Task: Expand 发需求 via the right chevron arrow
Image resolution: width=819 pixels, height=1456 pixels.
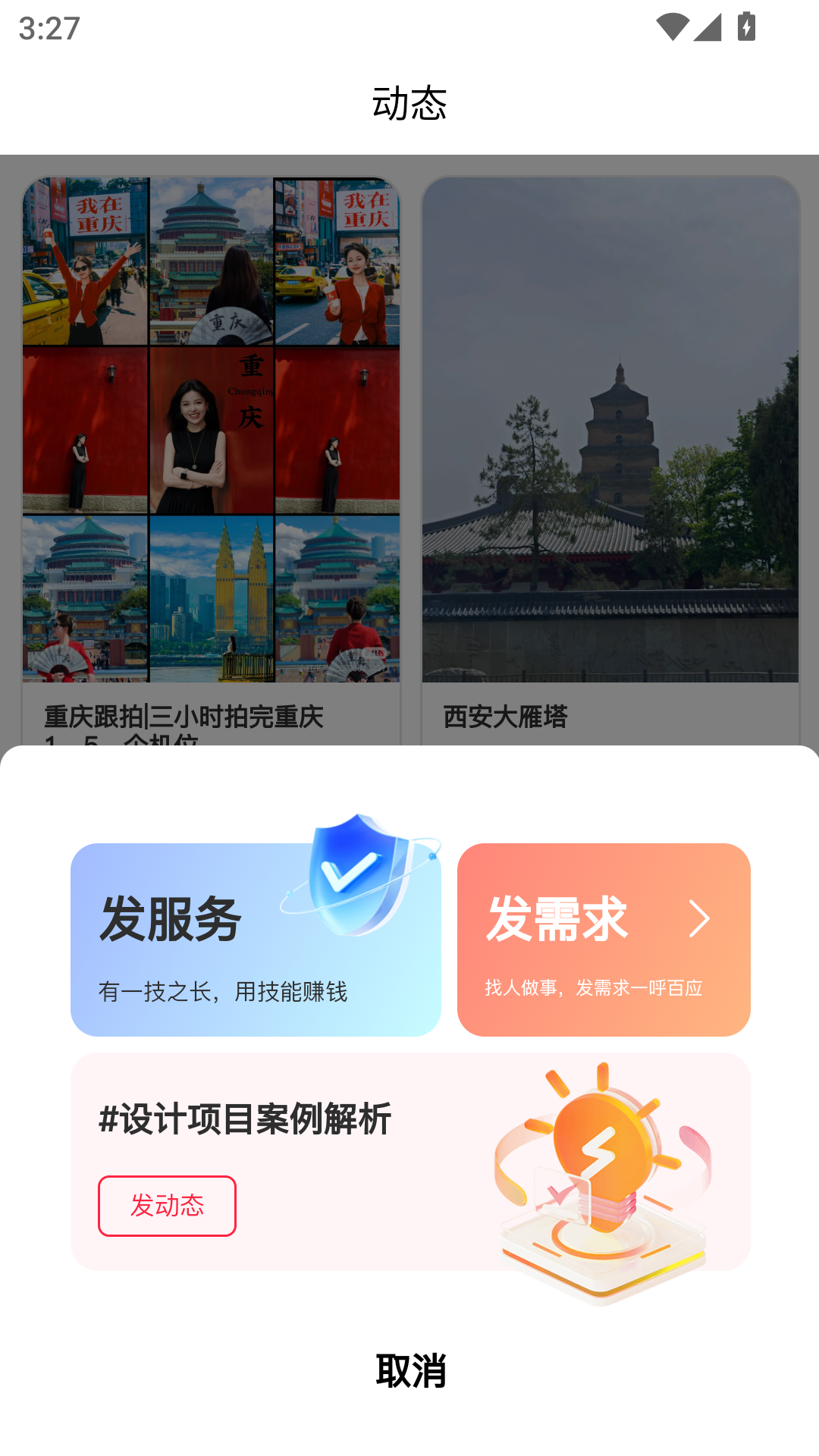Action: point(699,921)
